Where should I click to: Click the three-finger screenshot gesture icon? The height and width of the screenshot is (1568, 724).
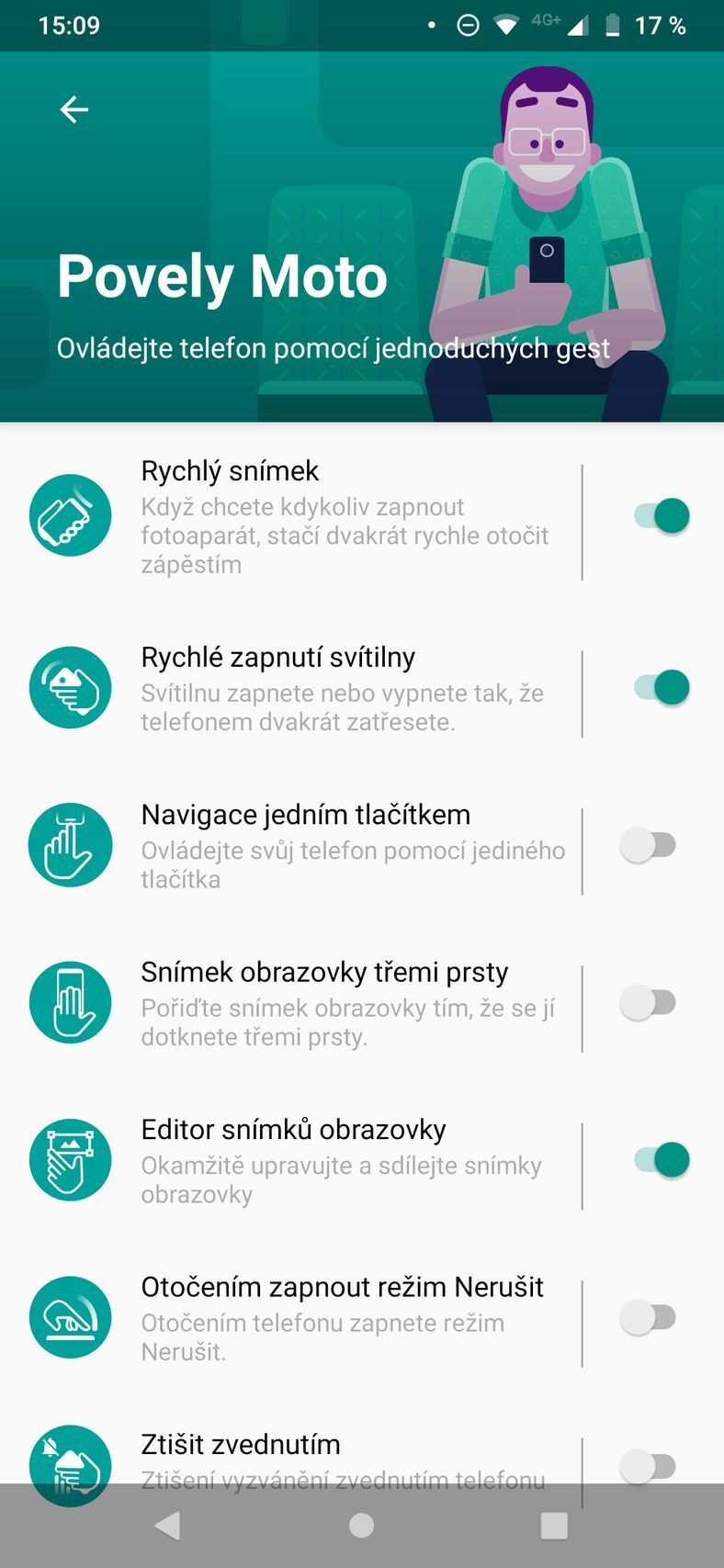[x=71, y=1002]
